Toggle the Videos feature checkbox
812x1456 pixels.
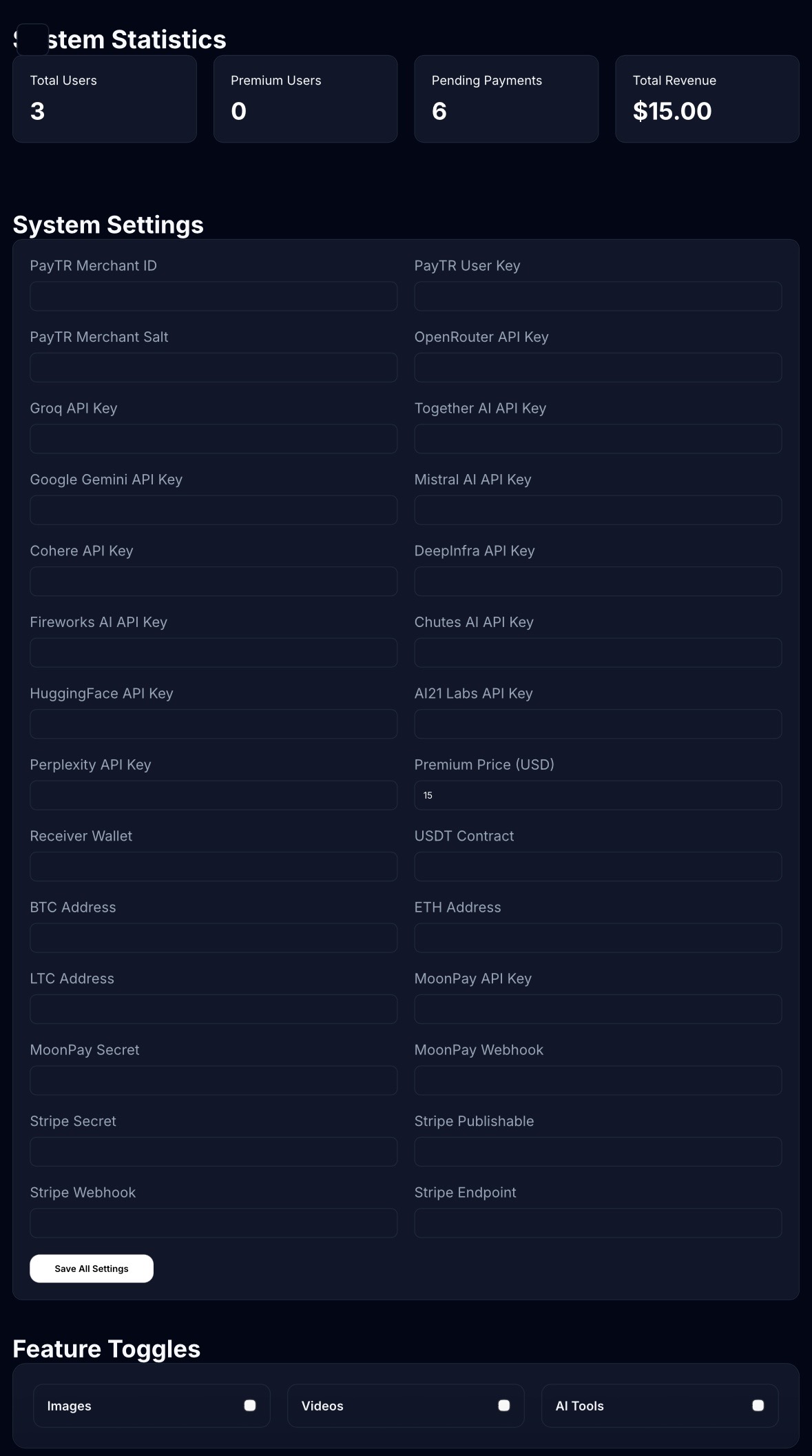tap(504, 1405)
